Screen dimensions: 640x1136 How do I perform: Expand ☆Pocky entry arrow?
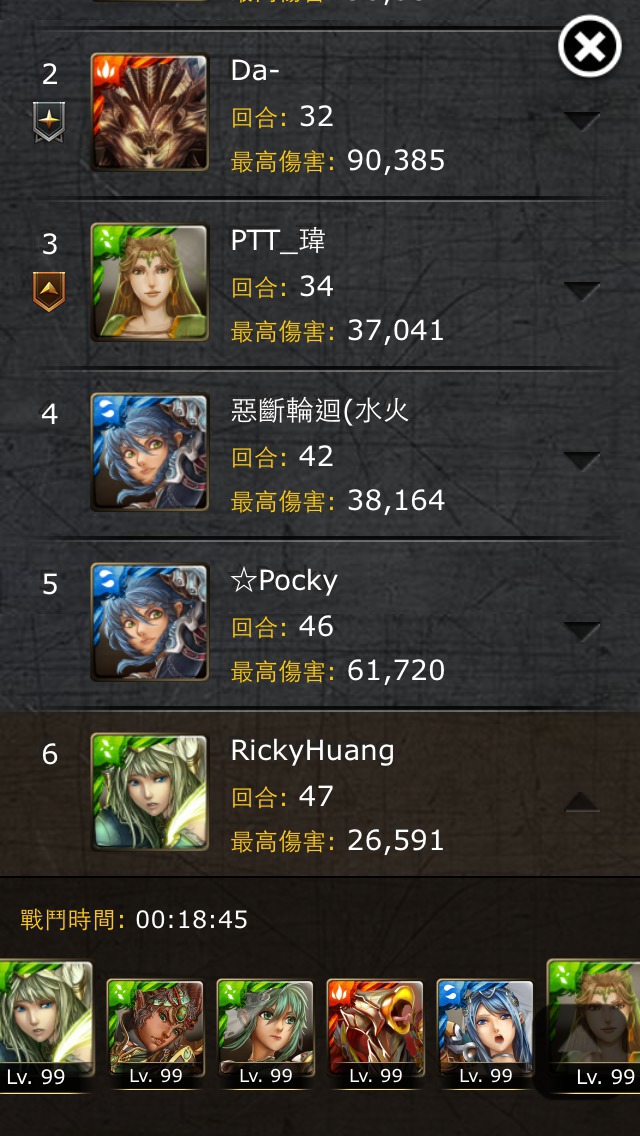point(581,632)
